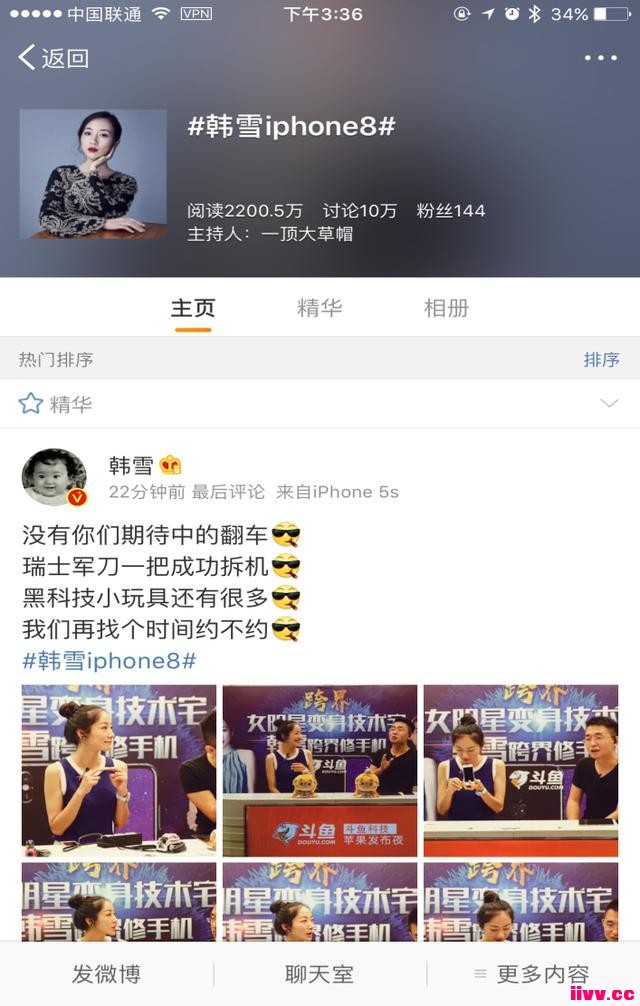View third photo in the top row
640x1006 pixels.
(521, 770)
